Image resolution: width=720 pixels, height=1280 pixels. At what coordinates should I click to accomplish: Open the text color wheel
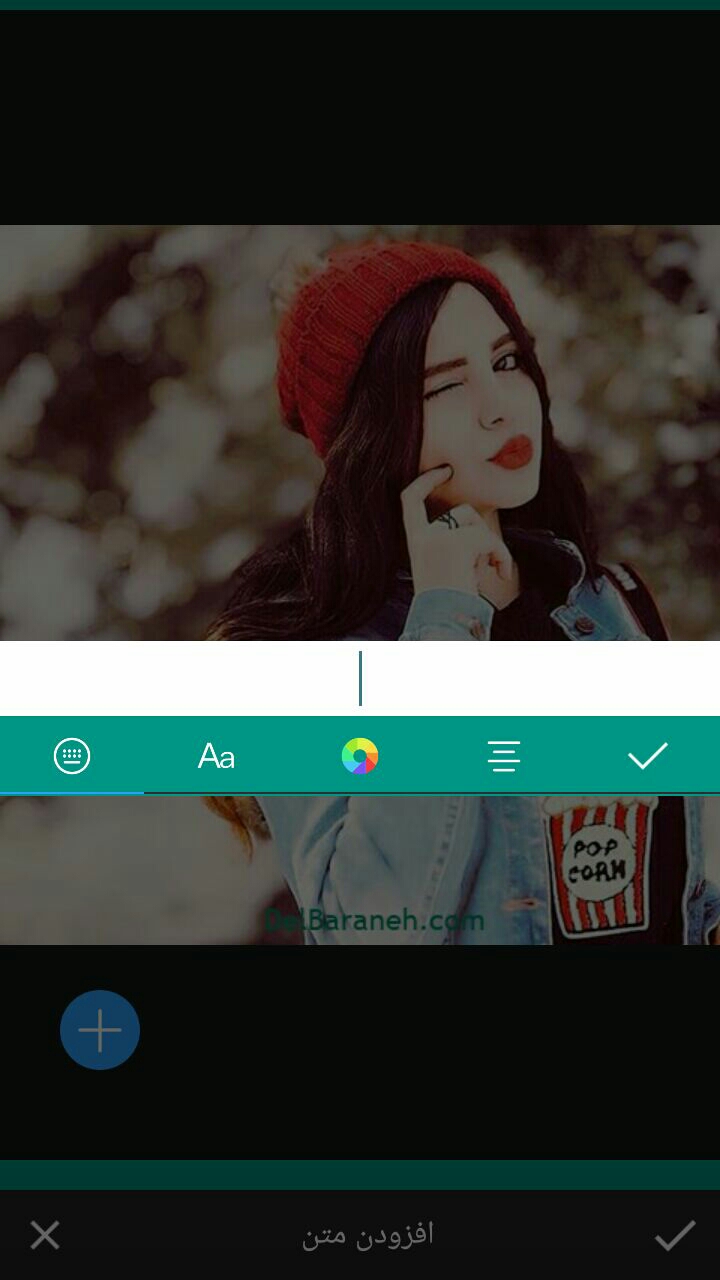[x=360, y=756]
